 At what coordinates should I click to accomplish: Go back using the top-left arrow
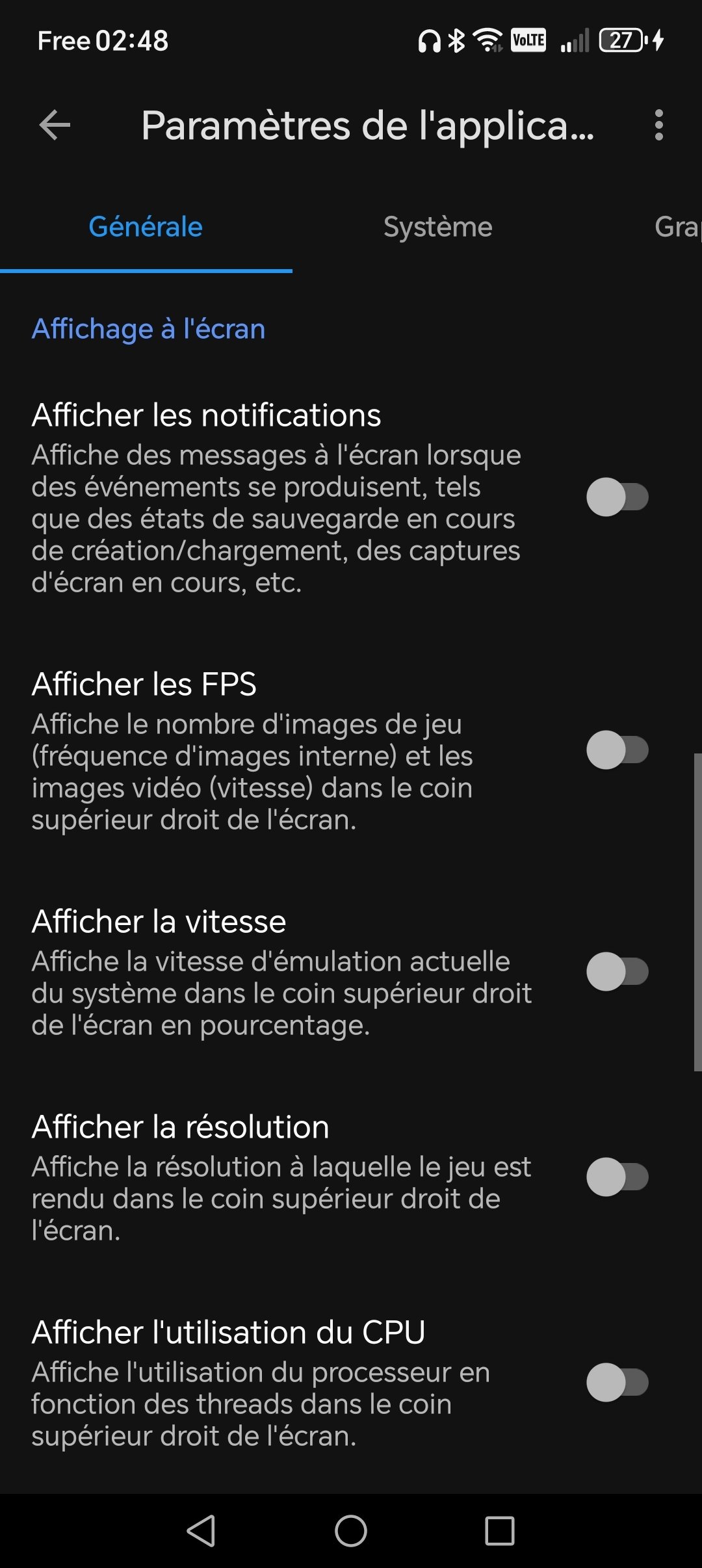55,125
